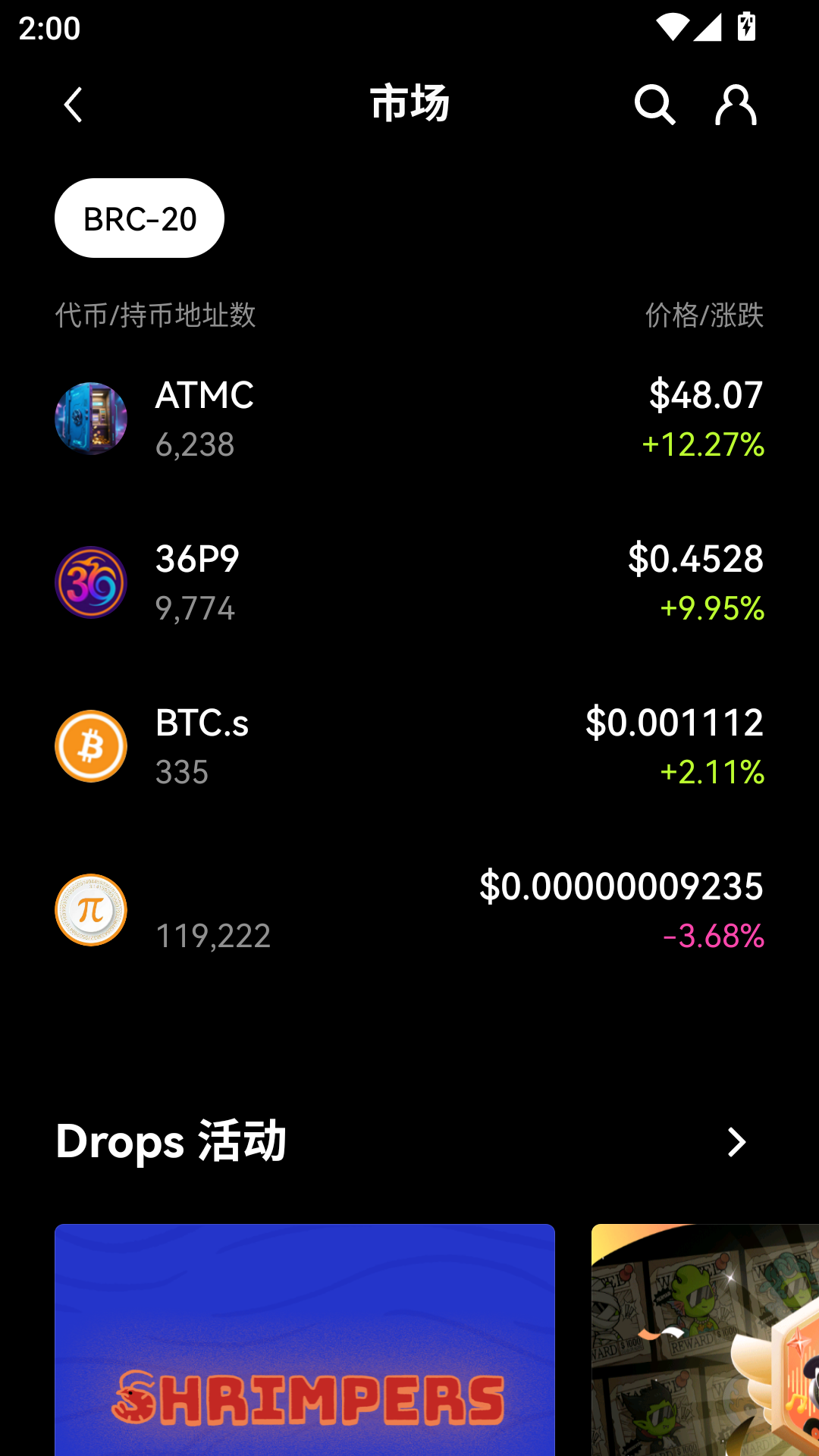Open the user profile icon
The height and width of the screenshot is (1456, 819).
point(736,105)
